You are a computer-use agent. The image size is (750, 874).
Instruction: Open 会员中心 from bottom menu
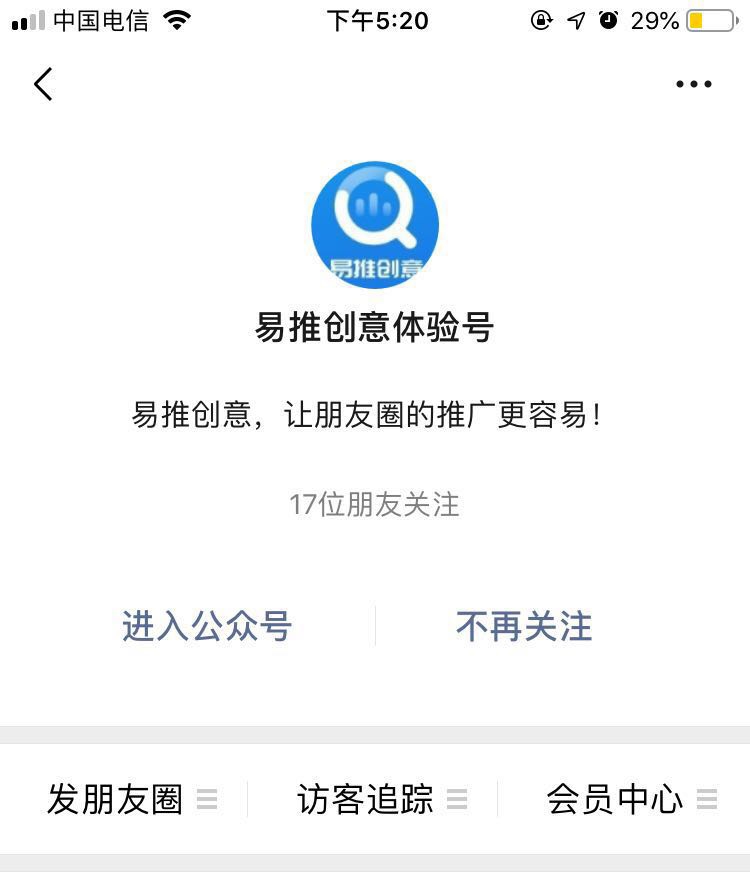point(613,800)
